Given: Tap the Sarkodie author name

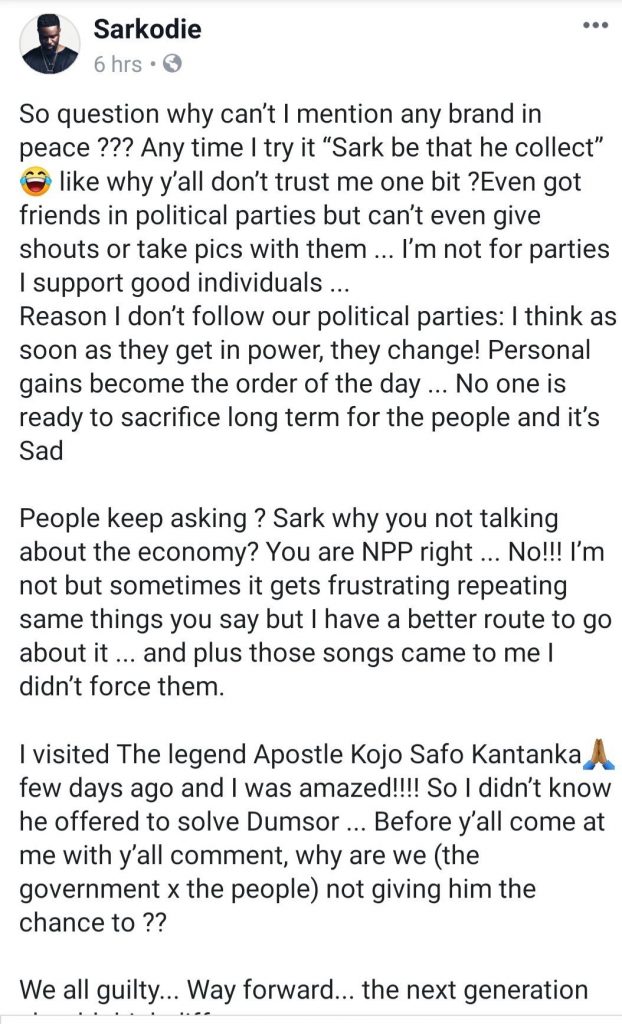Looking at the screenshot, I should point(147,30).
